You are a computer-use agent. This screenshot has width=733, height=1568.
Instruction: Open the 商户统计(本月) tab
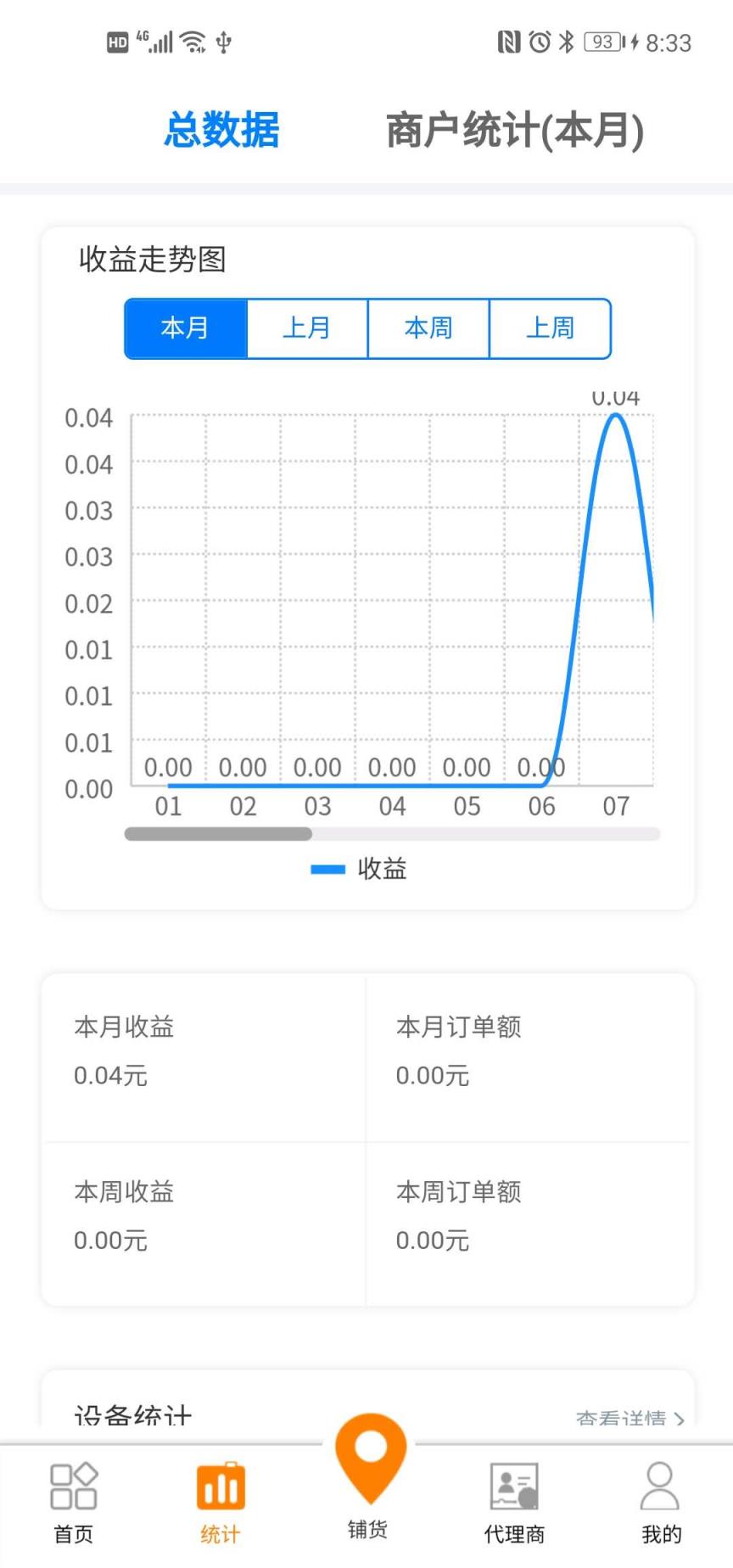514,129
